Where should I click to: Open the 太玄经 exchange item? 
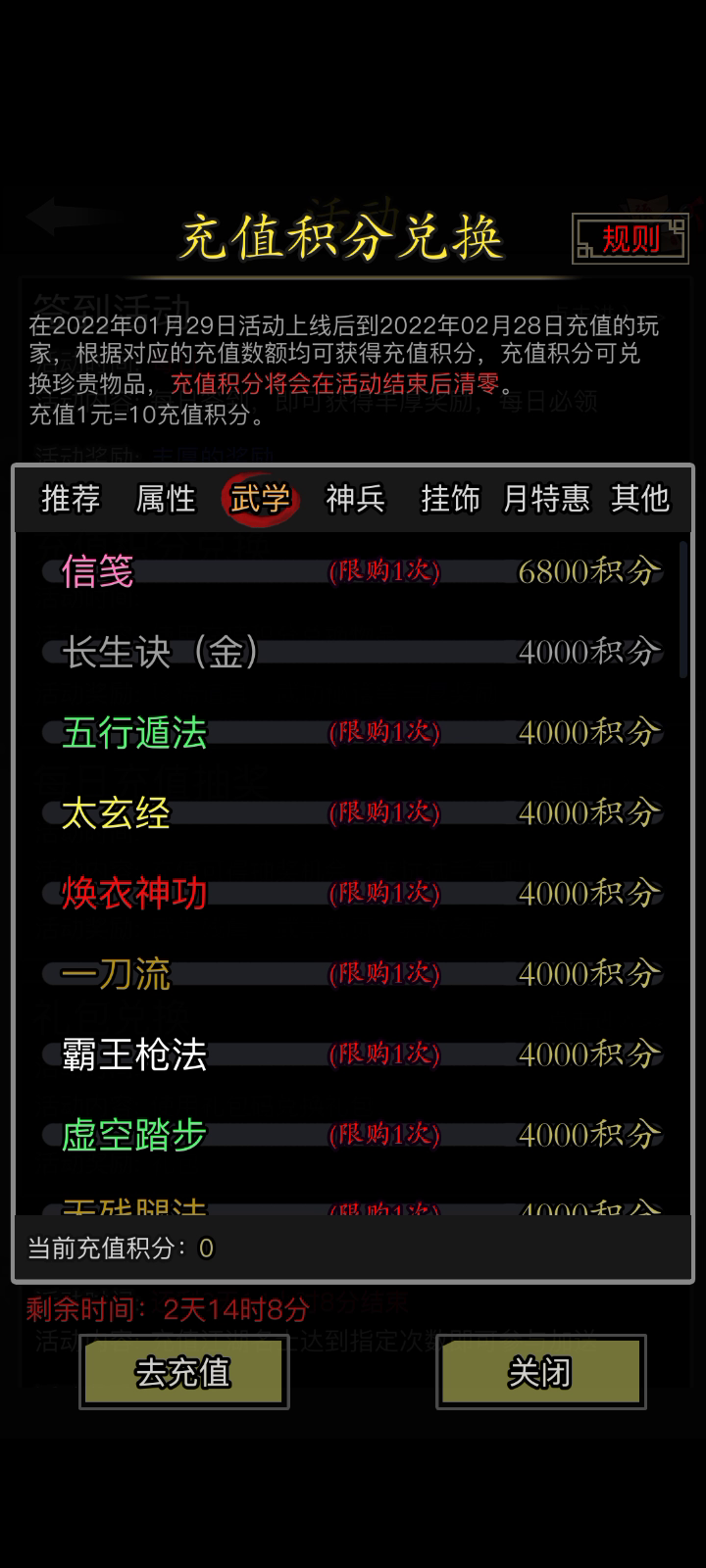(x=353, y=812)
